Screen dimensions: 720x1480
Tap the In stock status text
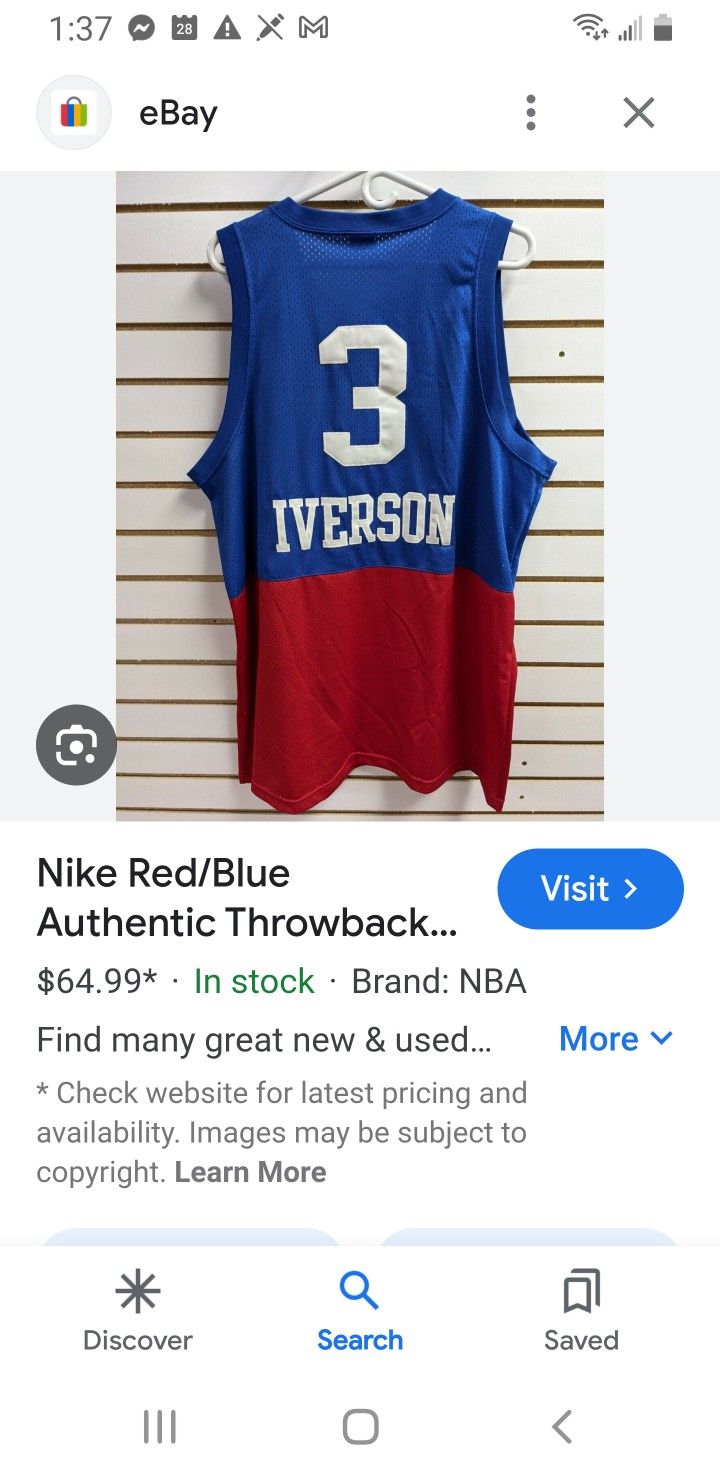tap(253, 981)
